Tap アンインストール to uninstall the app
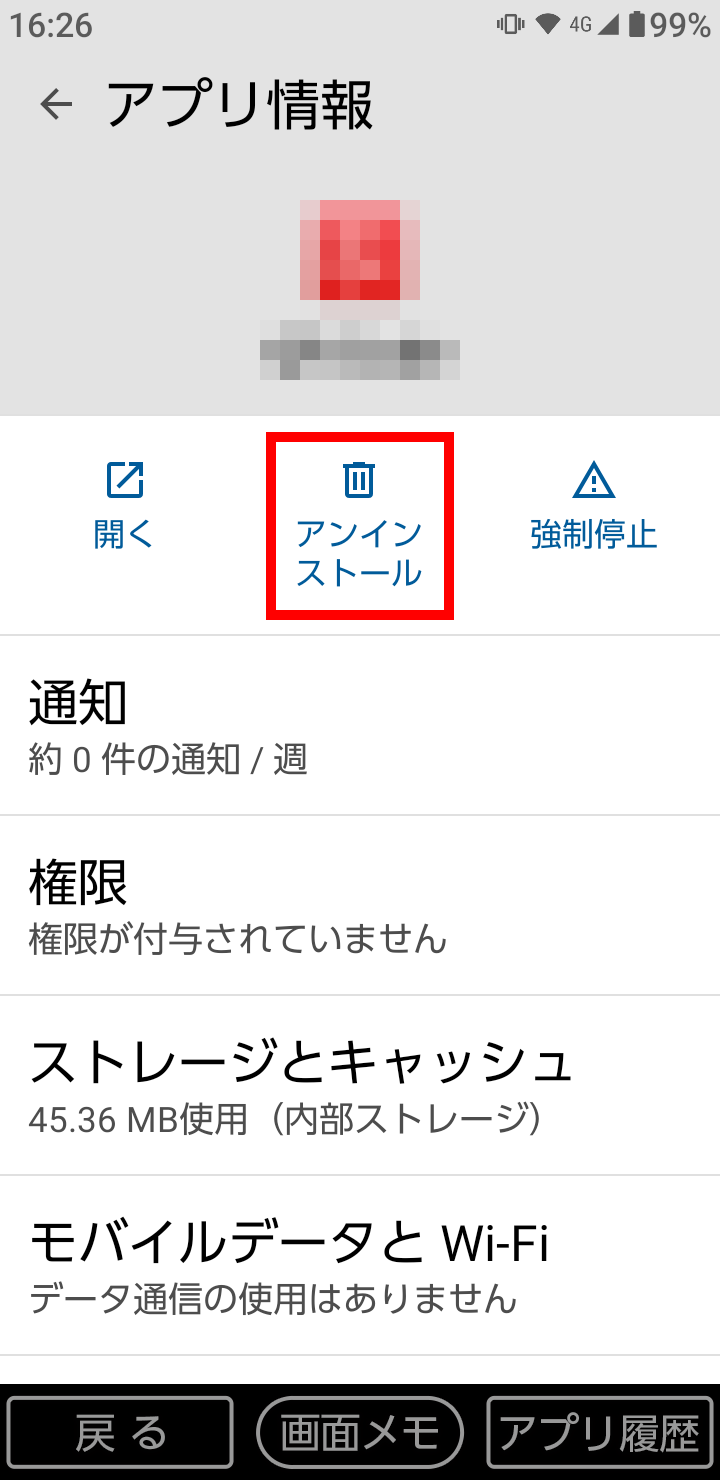 [x=359, y=525]
